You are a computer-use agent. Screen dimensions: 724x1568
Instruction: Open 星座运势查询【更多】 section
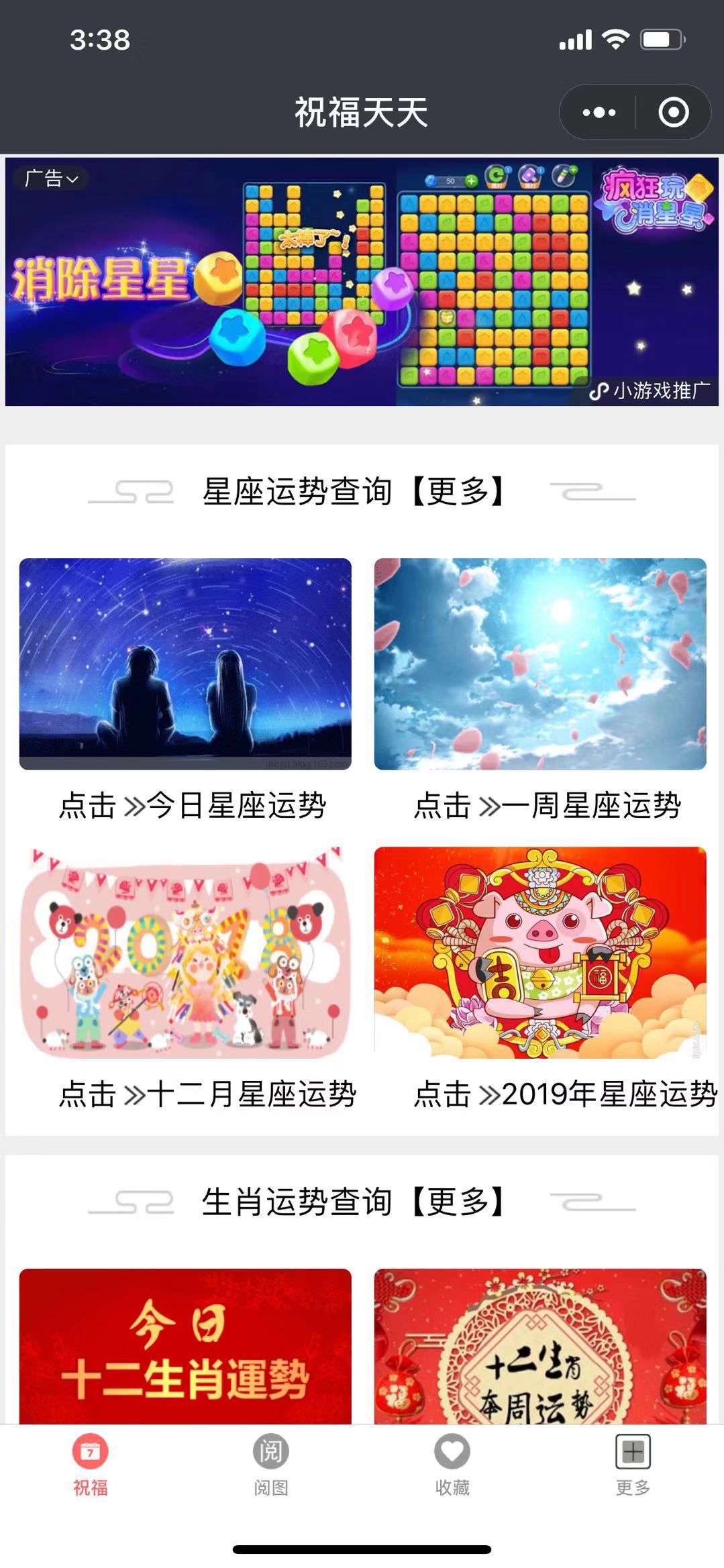tap(354, 491)
